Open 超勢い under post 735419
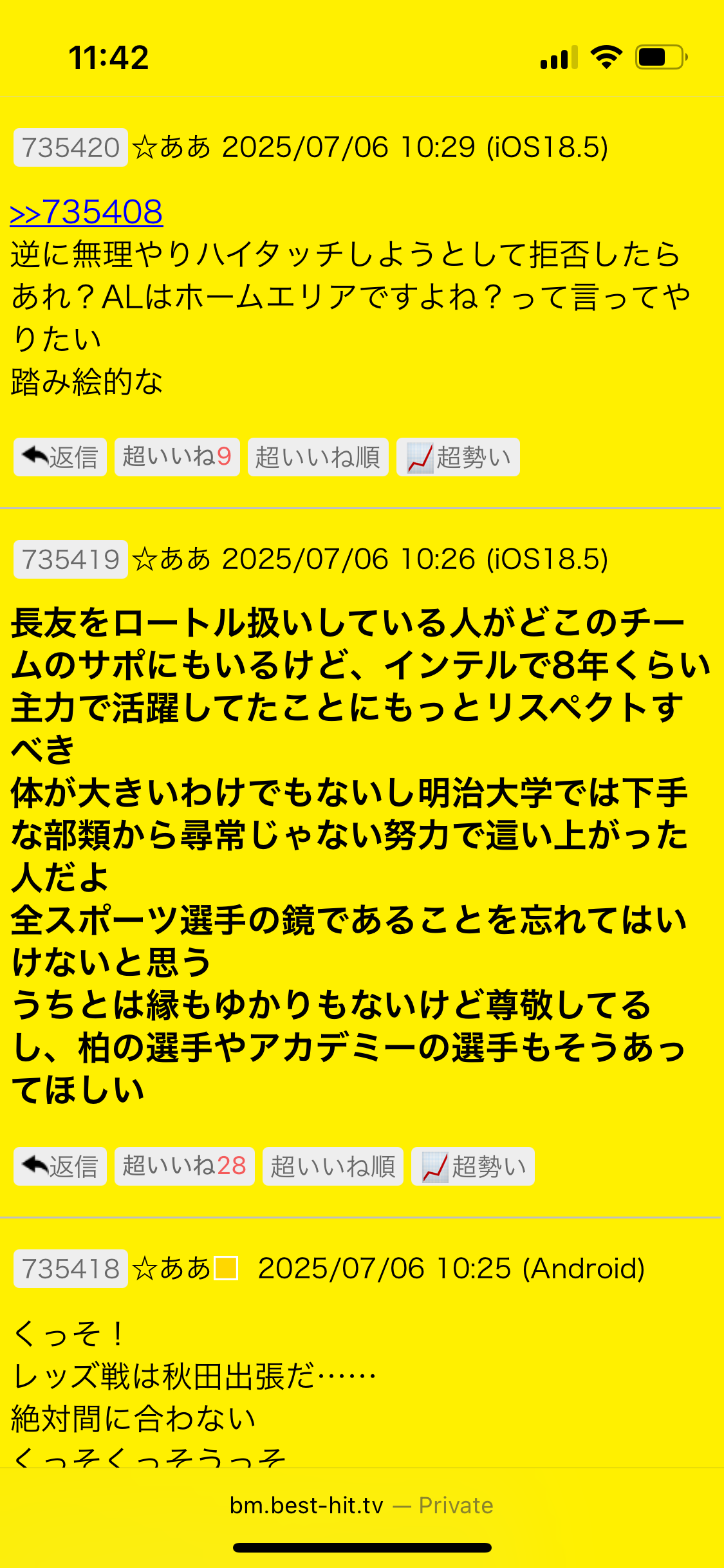The image size is (724, 1568). point(473,1166)
